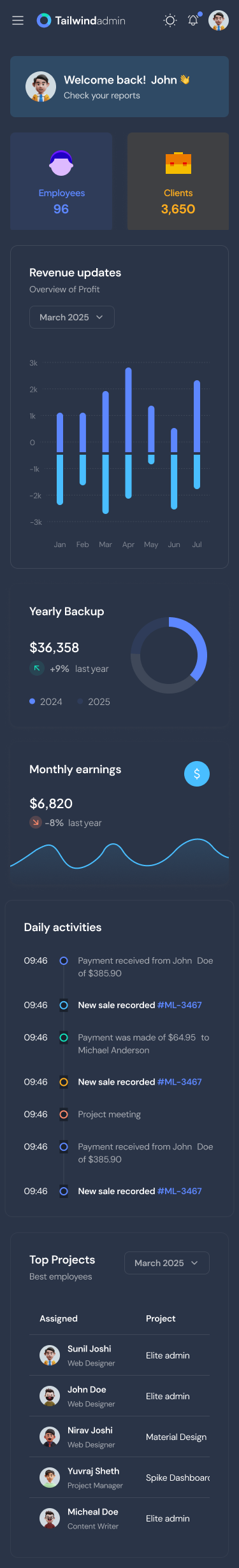Viewport: 239px width, 1568px height.
Task: Open Sunil Joshi's project row
Action: click(120, 1355)
